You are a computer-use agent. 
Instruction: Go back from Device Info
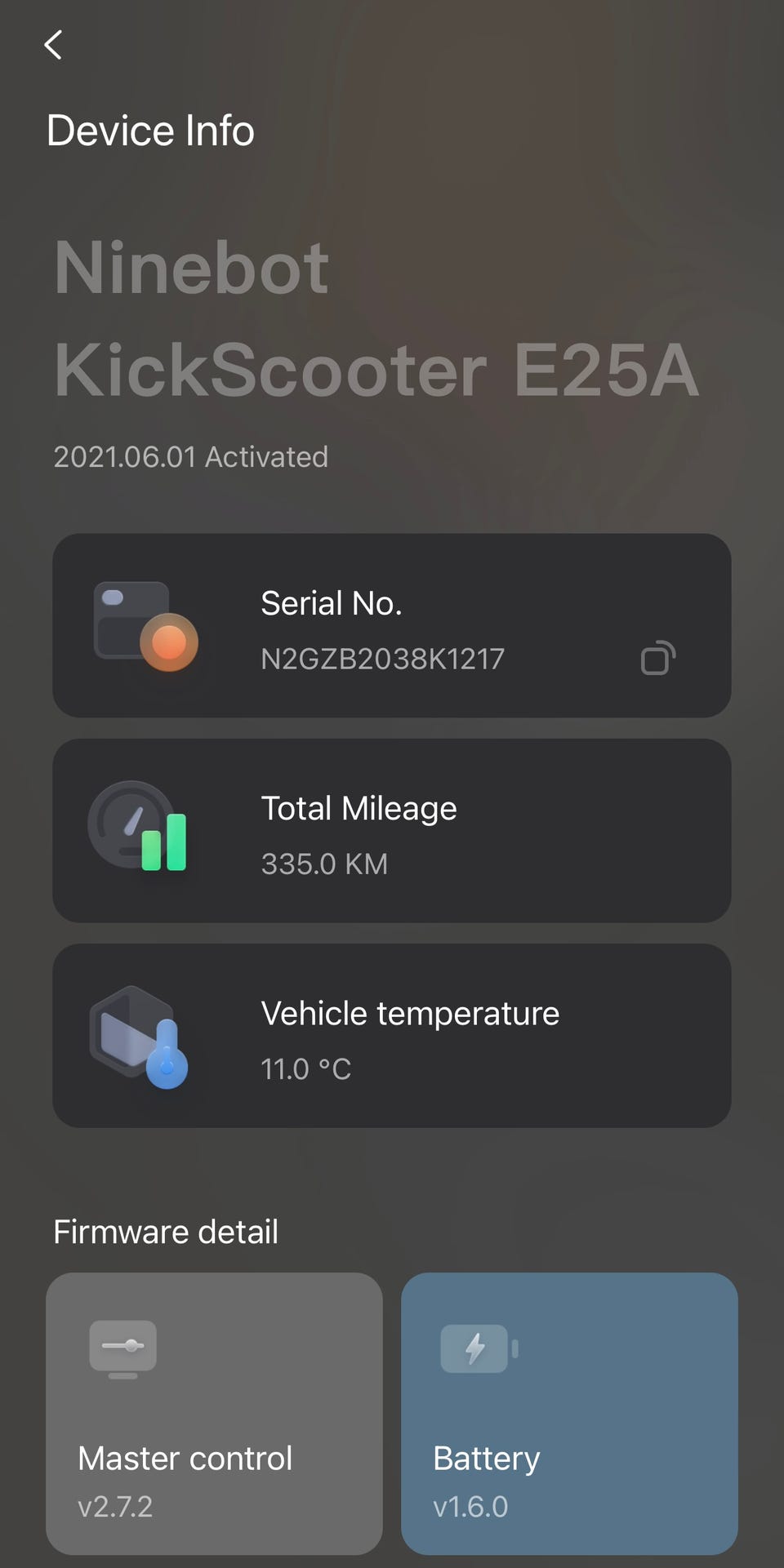pyautogui.click(x=53, y=45)
